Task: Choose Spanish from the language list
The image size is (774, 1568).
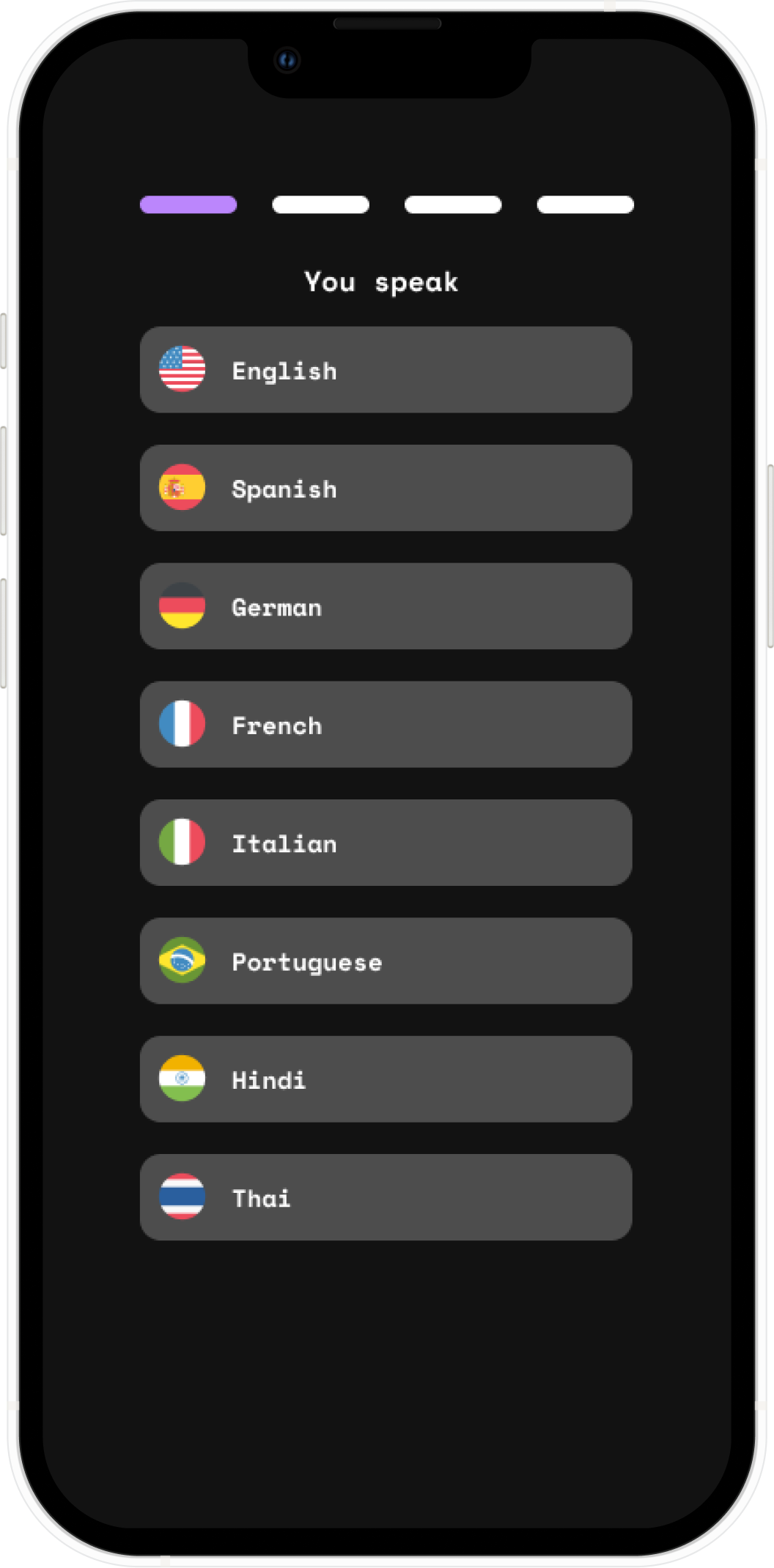Action: pyautogui.click(x=386, y=488)
